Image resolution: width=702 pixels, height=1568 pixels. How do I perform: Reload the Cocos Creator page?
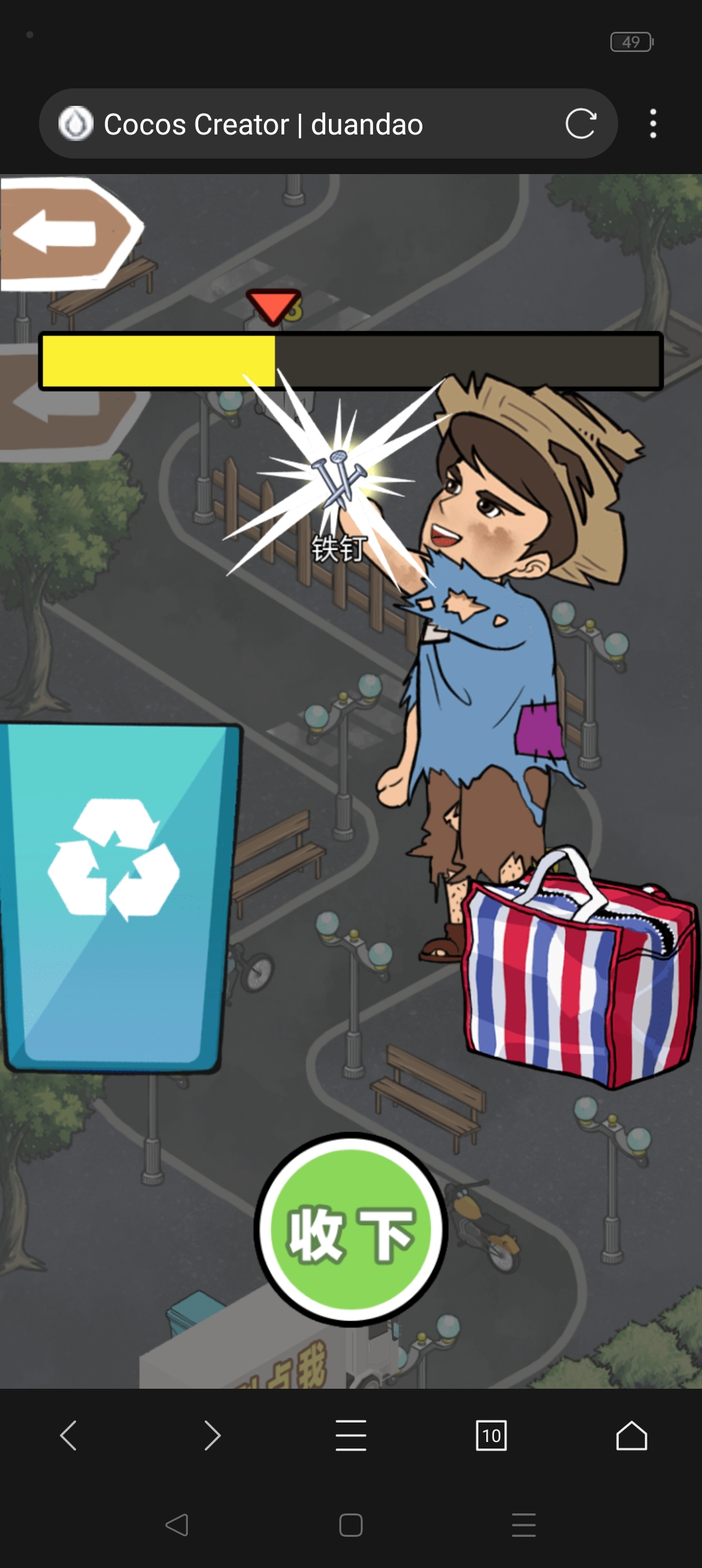[x=580, y=123]
